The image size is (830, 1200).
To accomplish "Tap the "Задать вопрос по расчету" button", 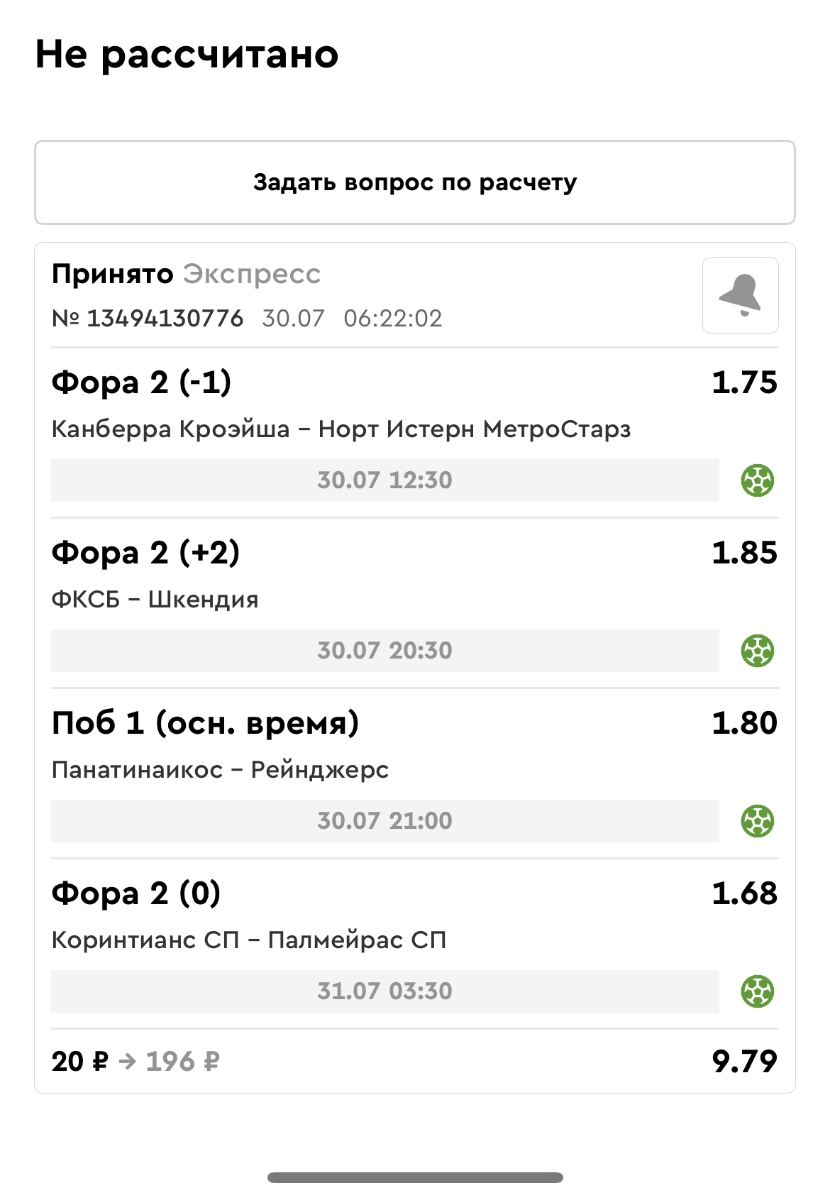I will 415,183.
